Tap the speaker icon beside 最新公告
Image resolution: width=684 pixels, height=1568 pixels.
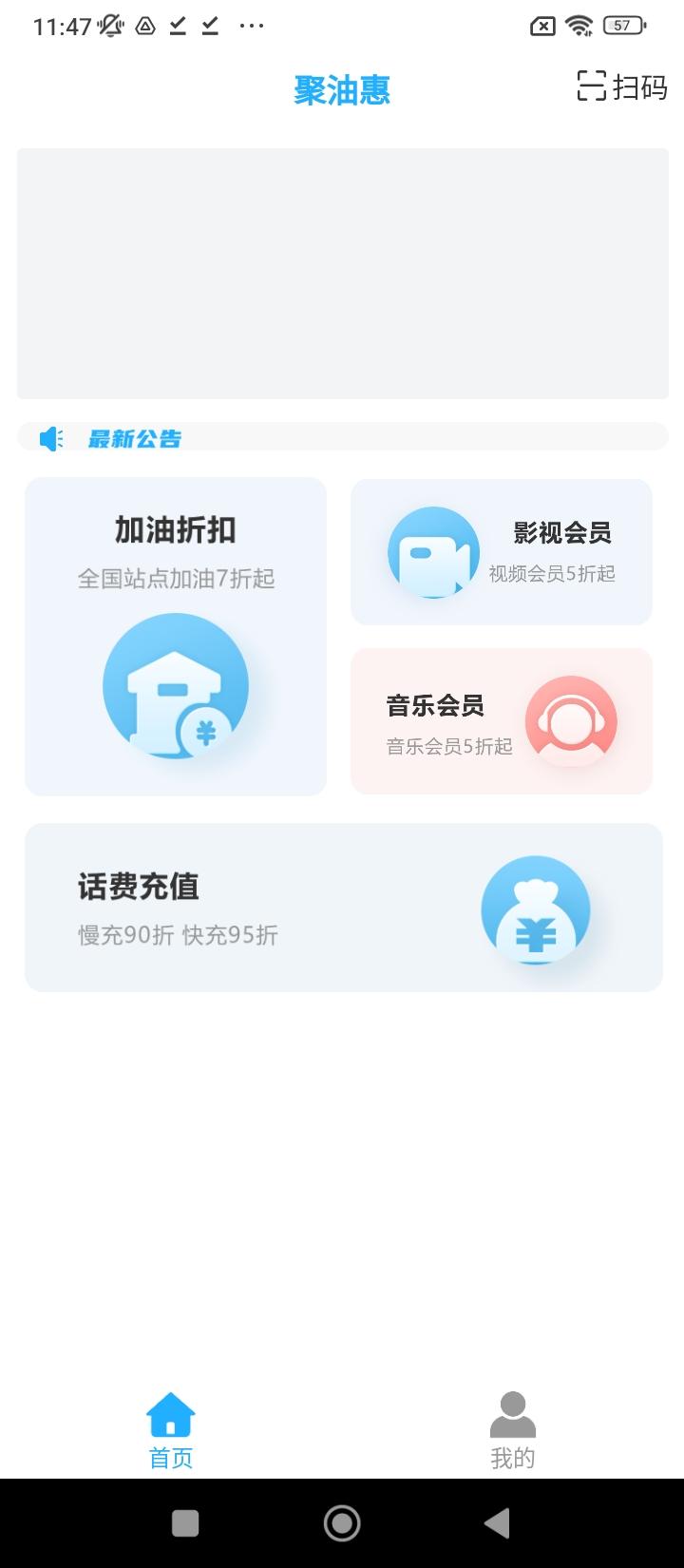50,438
